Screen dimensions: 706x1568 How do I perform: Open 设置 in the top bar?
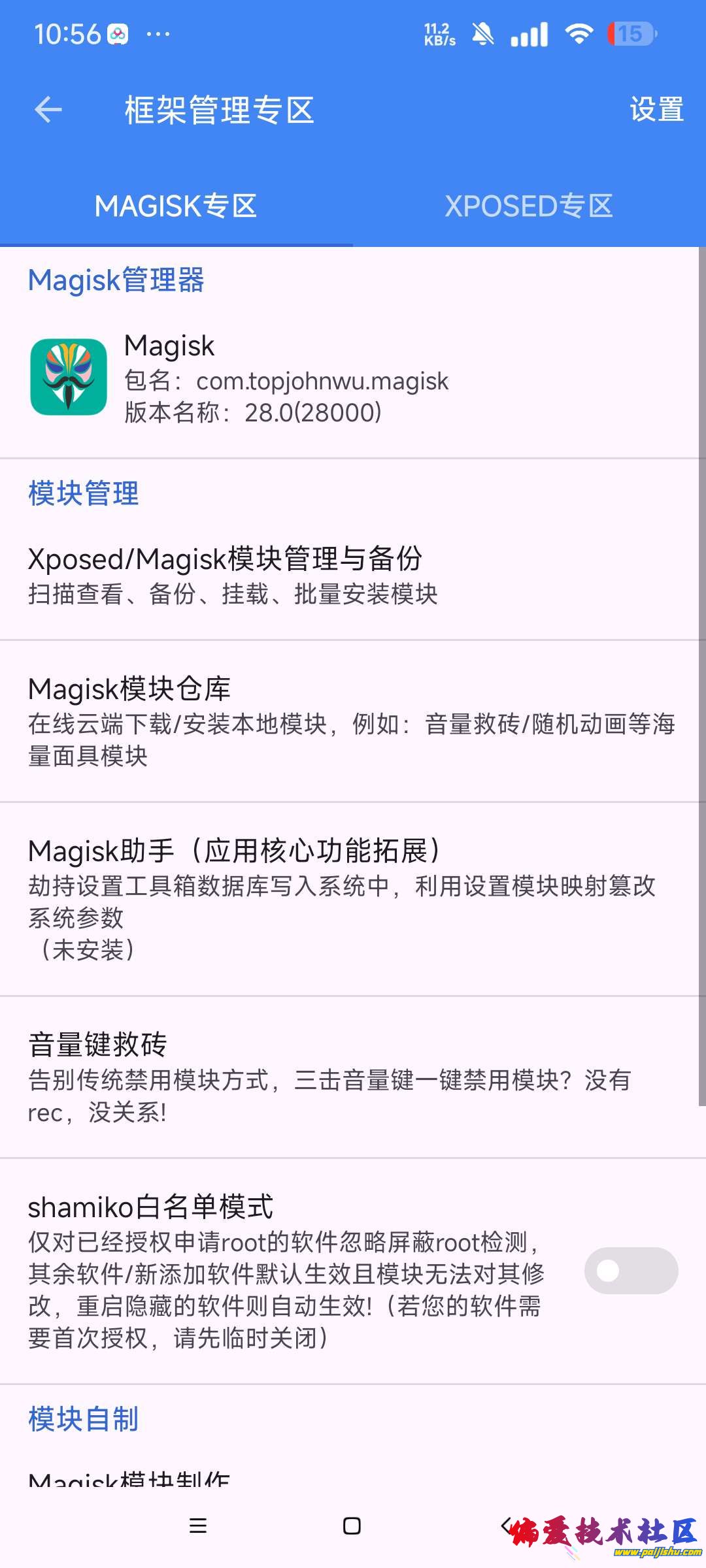pos(656,109)
